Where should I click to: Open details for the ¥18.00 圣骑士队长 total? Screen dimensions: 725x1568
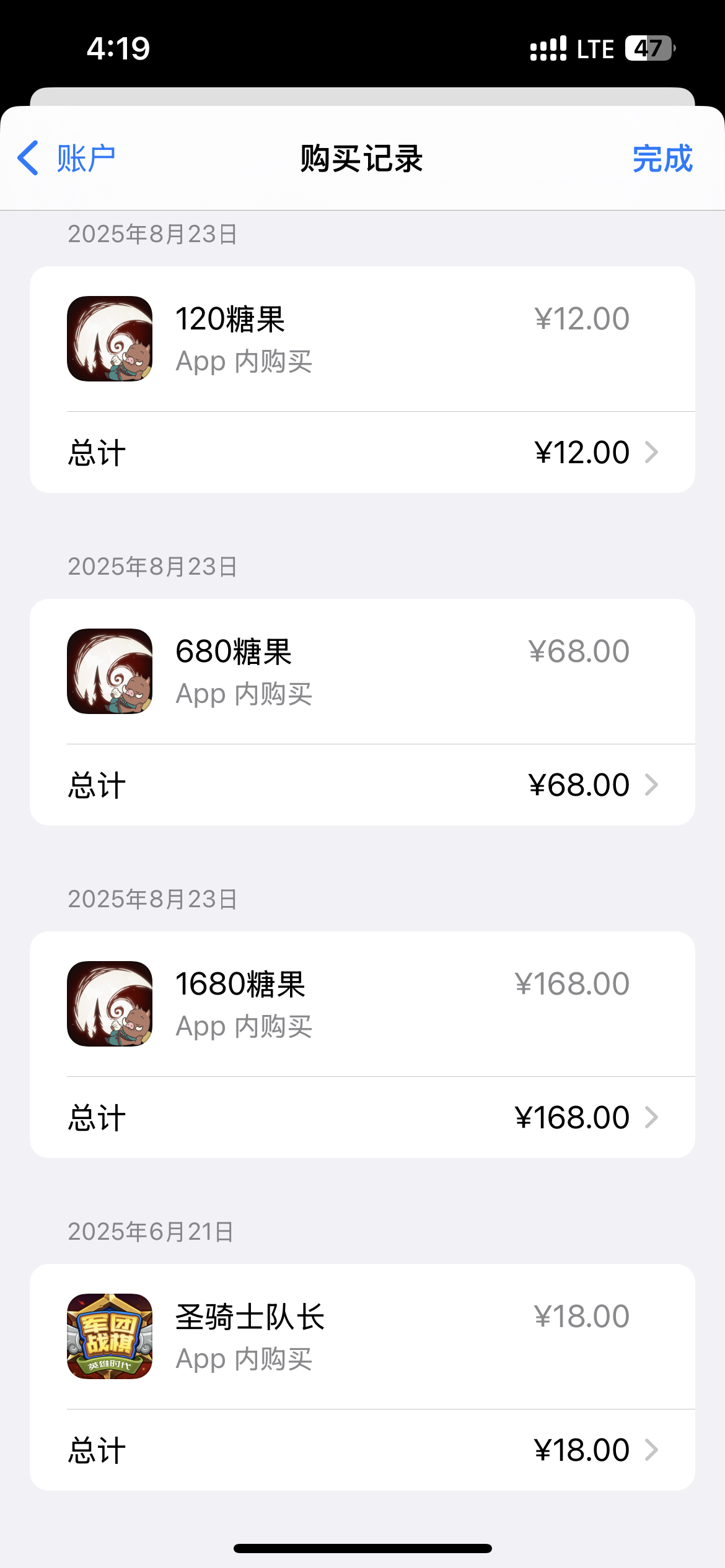pos(651,1450)
